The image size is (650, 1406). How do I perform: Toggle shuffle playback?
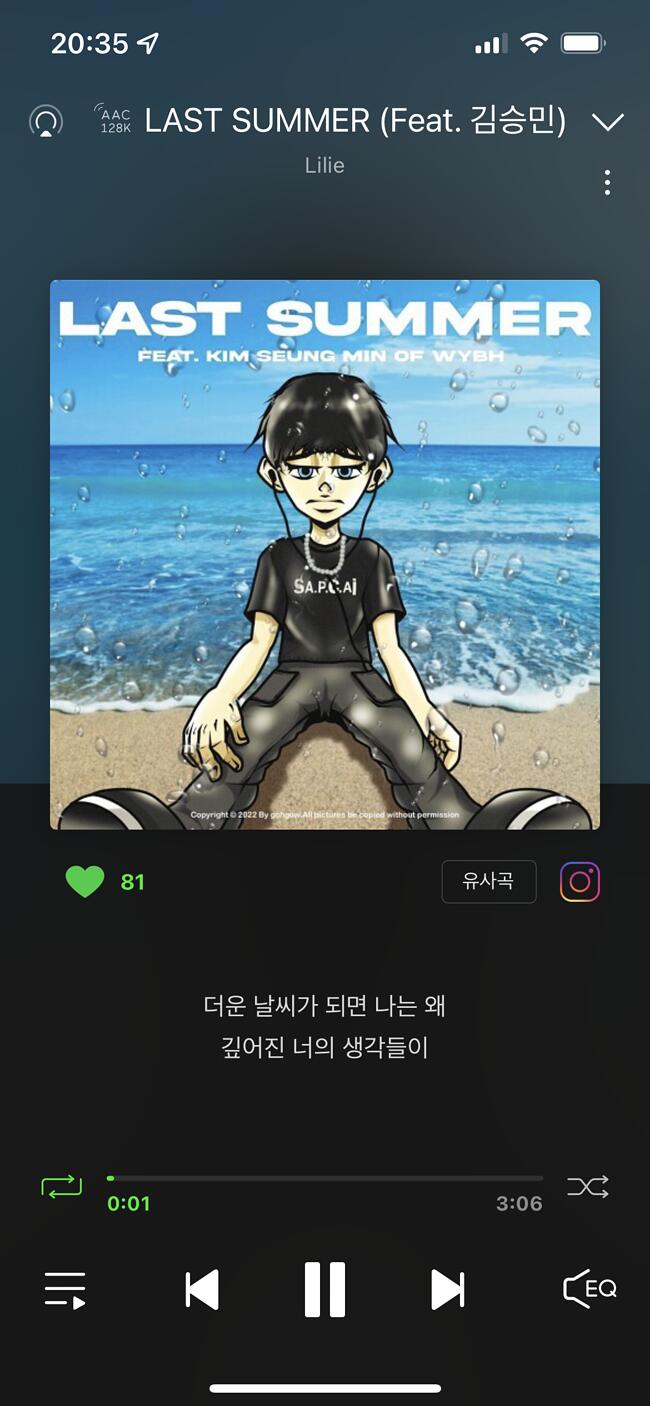coord(587,1186)
